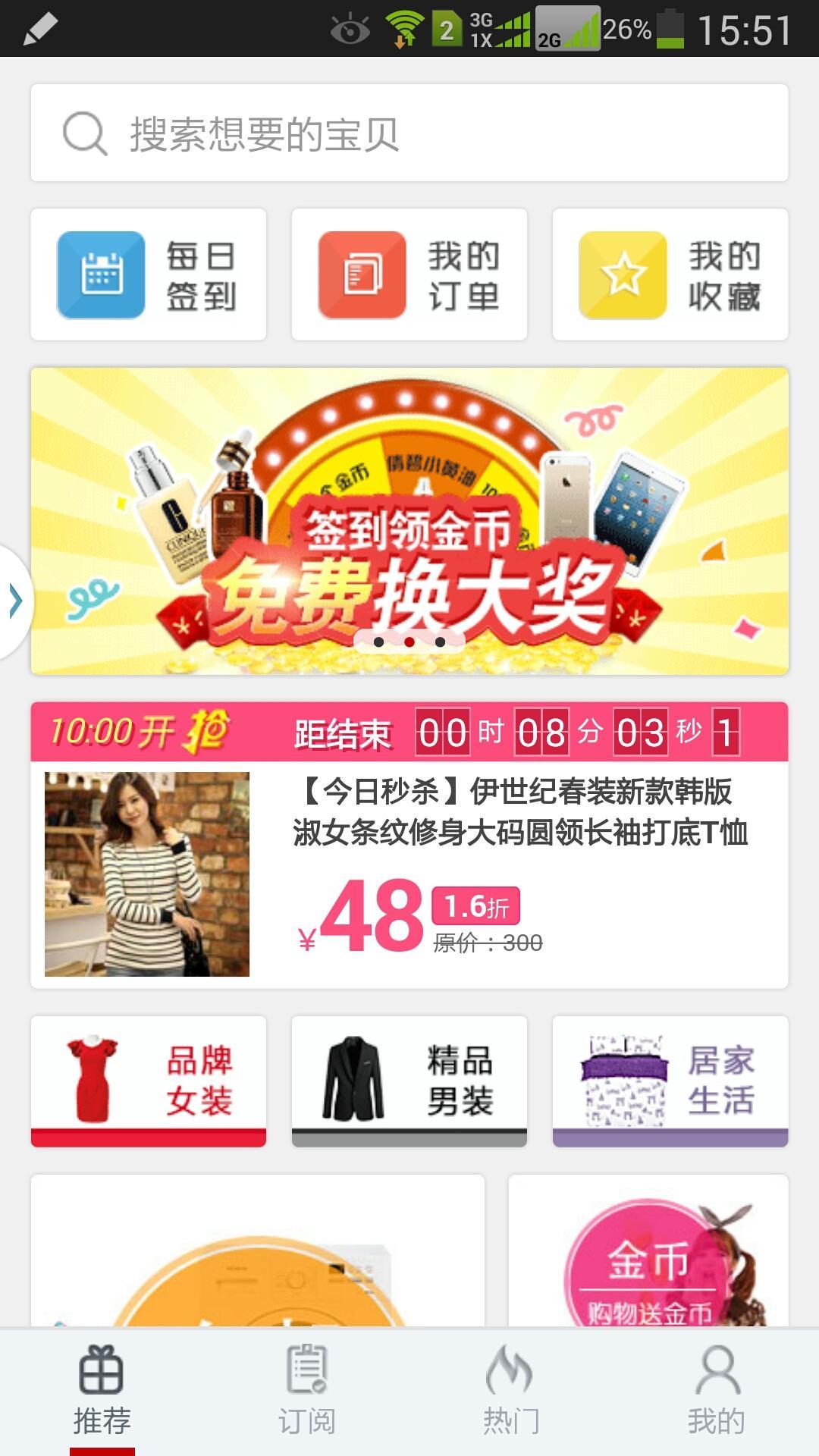Tap the search box 搜索想要的宝贝

pos(409,133)
